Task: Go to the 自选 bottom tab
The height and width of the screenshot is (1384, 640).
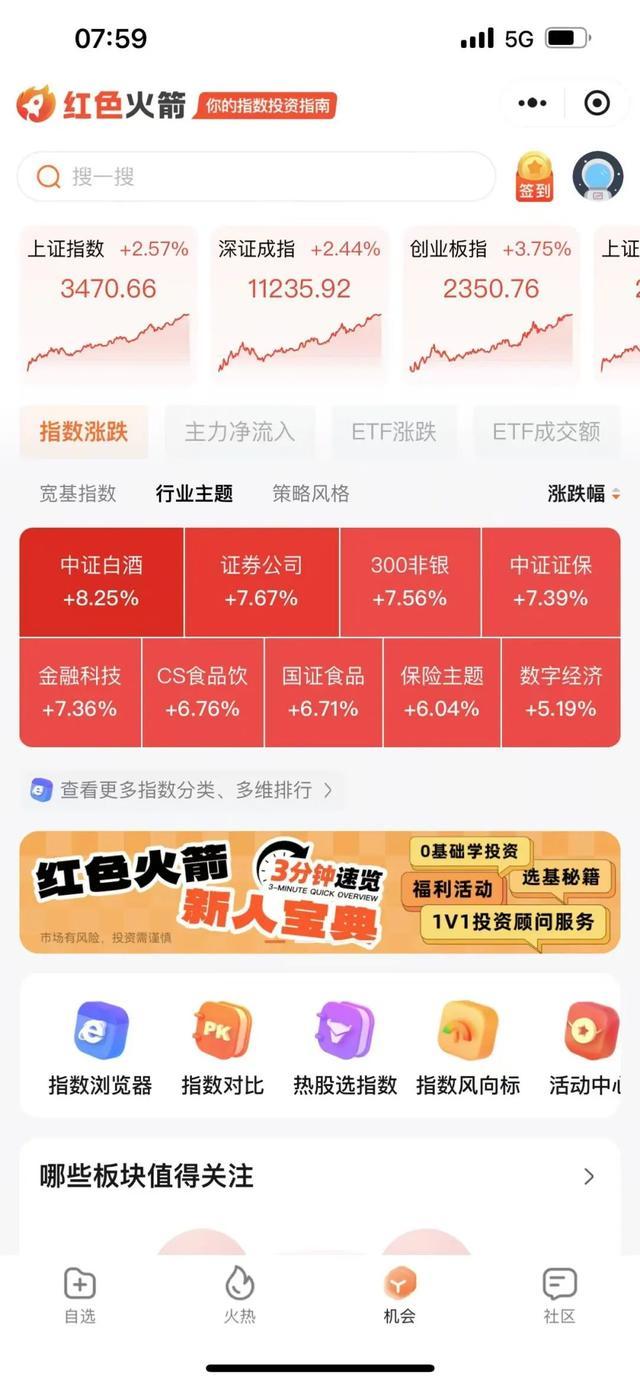Action: point(80,1296)
